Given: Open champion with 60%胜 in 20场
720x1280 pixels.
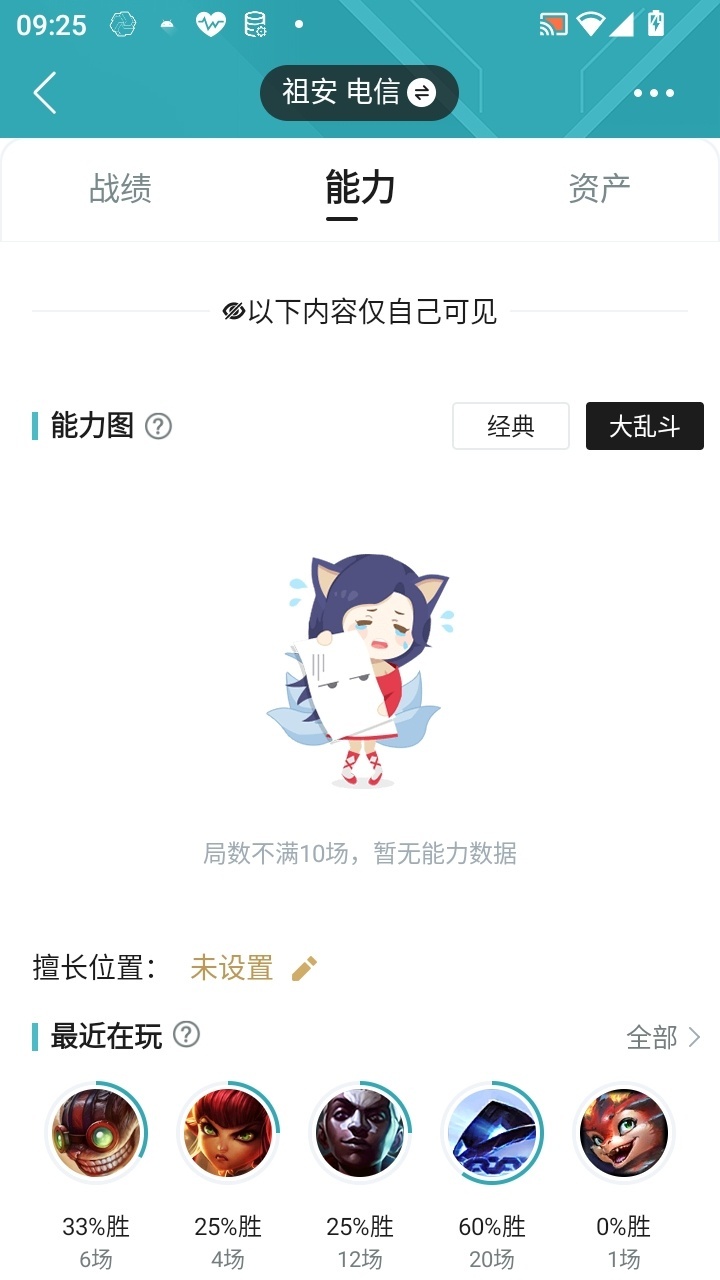Looking at the screenshot, I should click(x=492, y=1133).
